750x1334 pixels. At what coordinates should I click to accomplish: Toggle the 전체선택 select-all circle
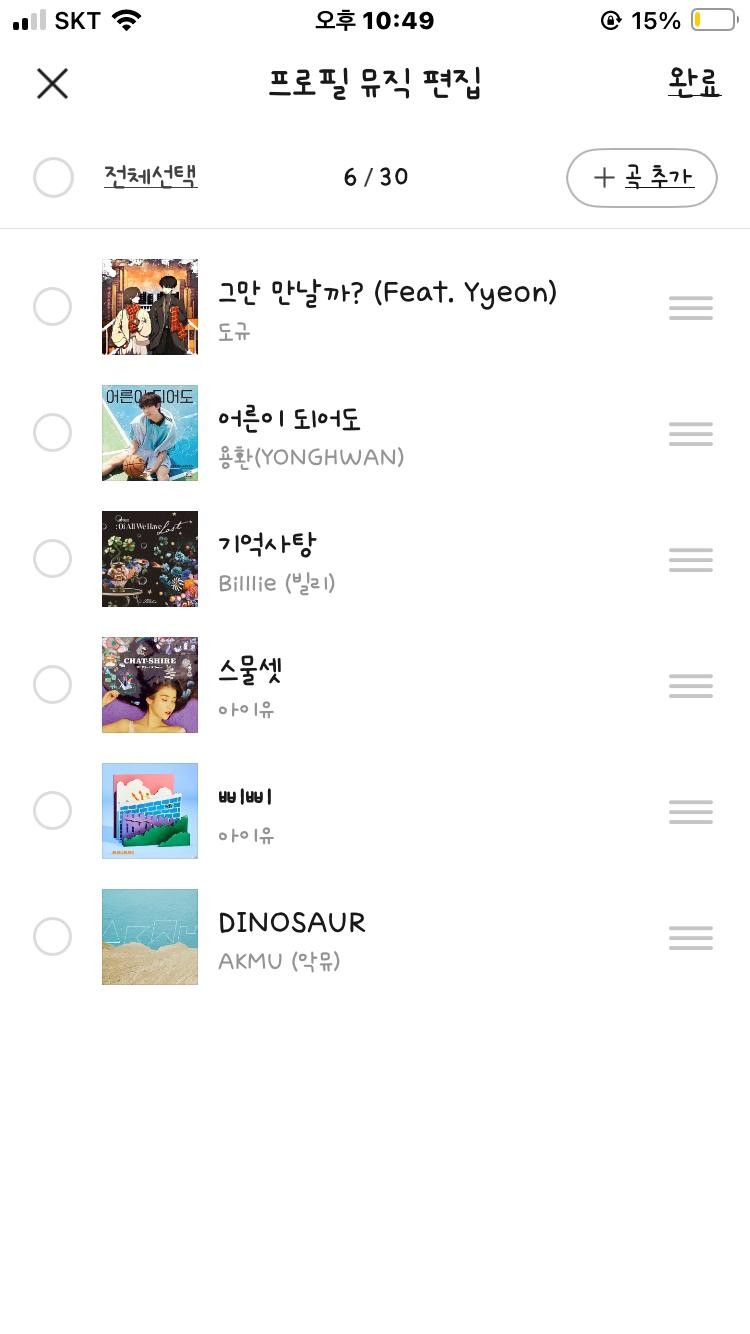(x=53, y=178)
